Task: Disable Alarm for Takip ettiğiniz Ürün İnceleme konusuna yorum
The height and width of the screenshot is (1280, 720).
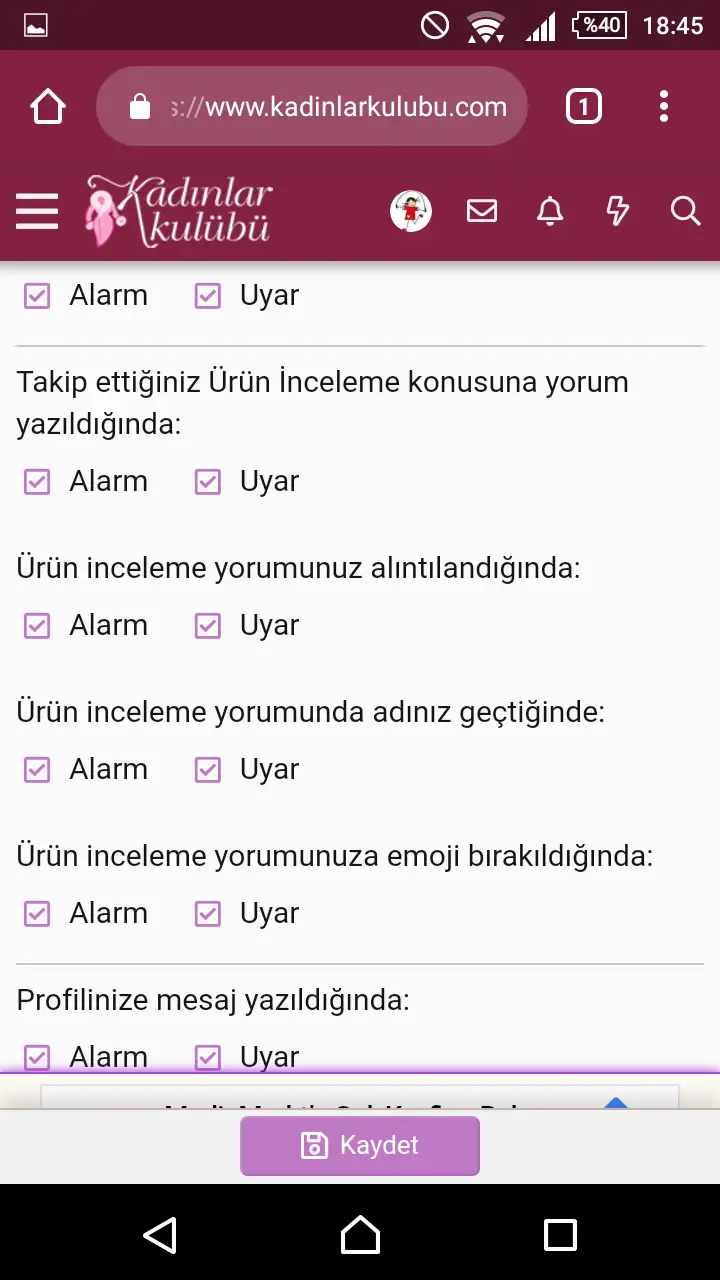Action: [x=37, y=482]
